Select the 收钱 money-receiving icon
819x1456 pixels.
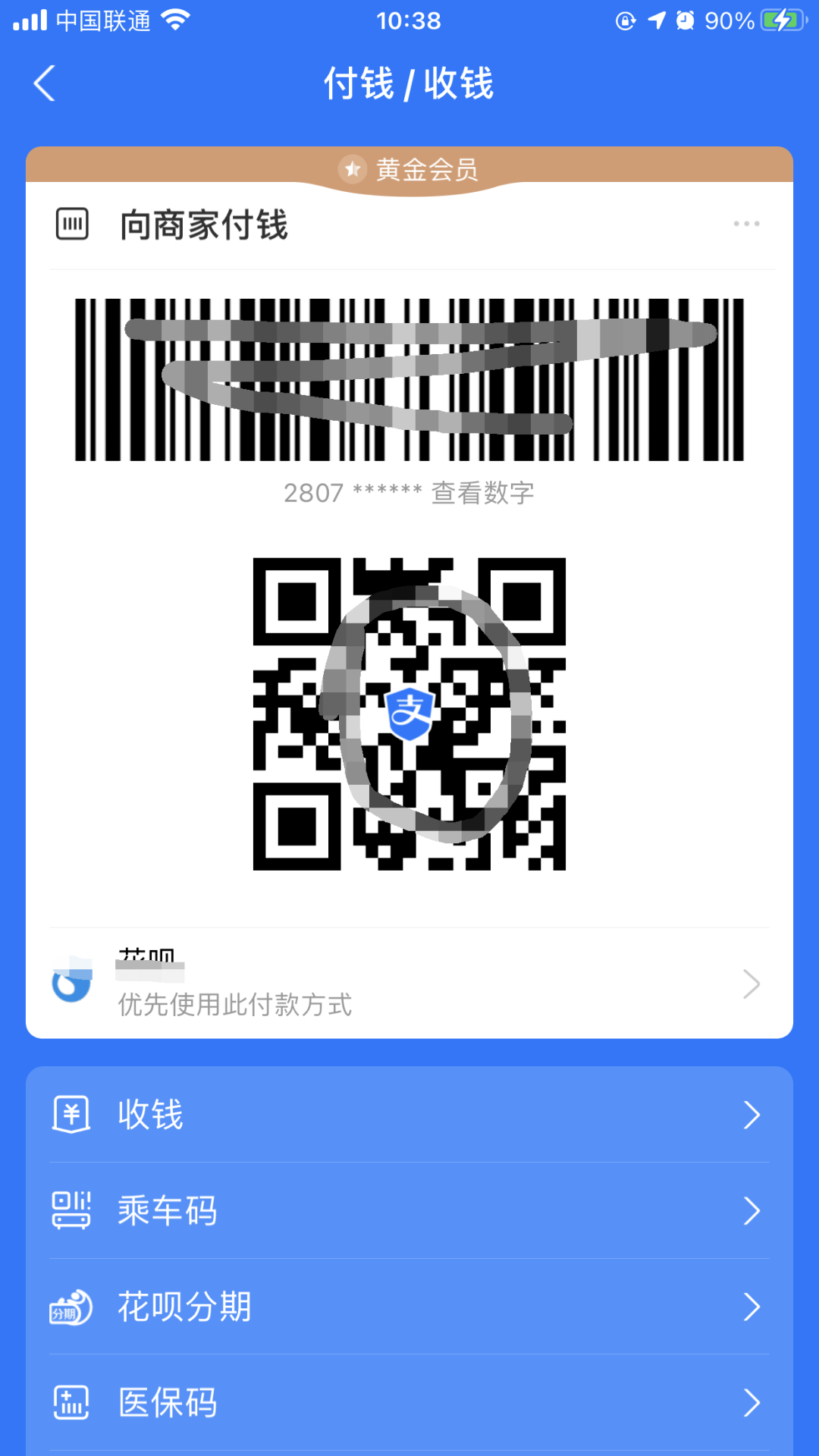pos(71,1114)
